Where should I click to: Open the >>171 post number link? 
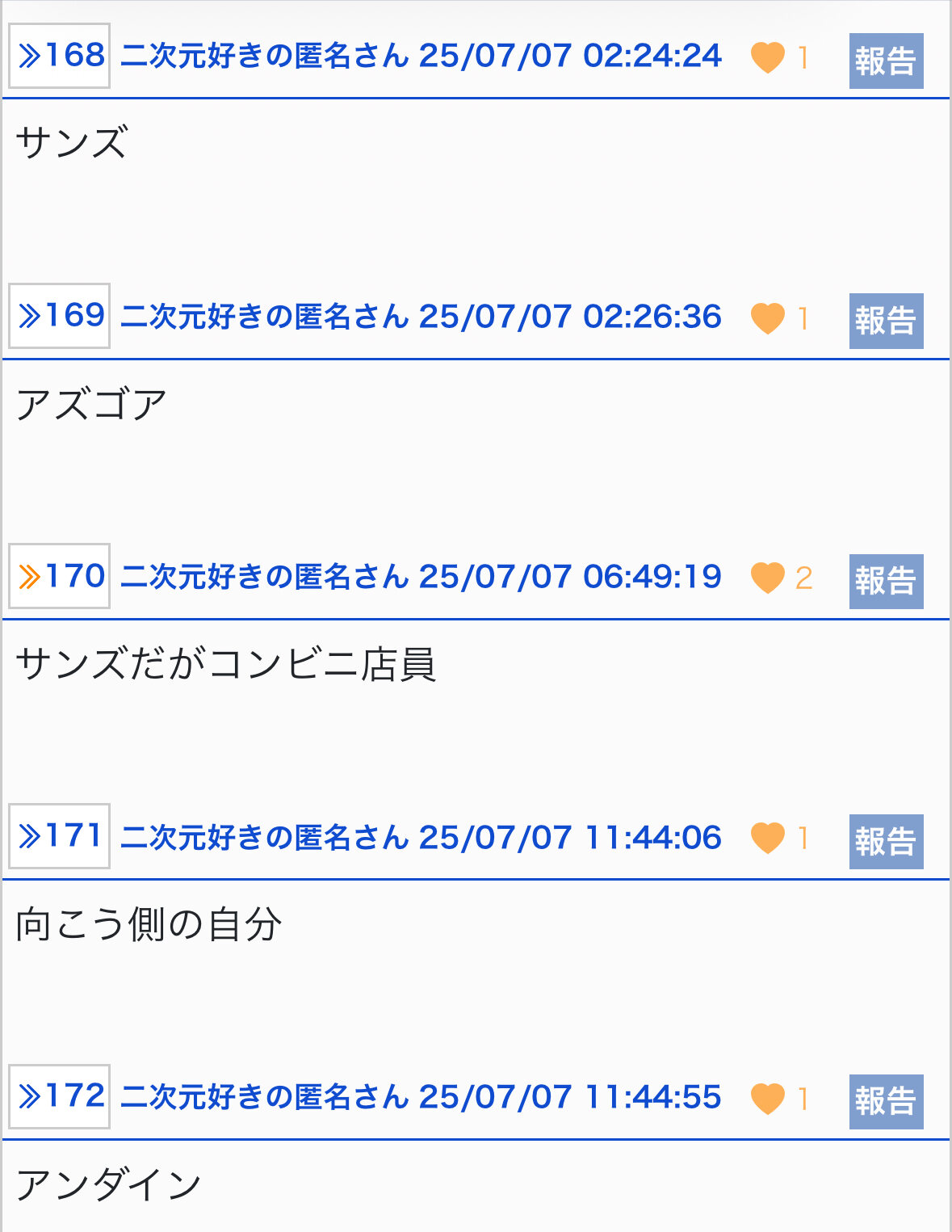point(60,836)
